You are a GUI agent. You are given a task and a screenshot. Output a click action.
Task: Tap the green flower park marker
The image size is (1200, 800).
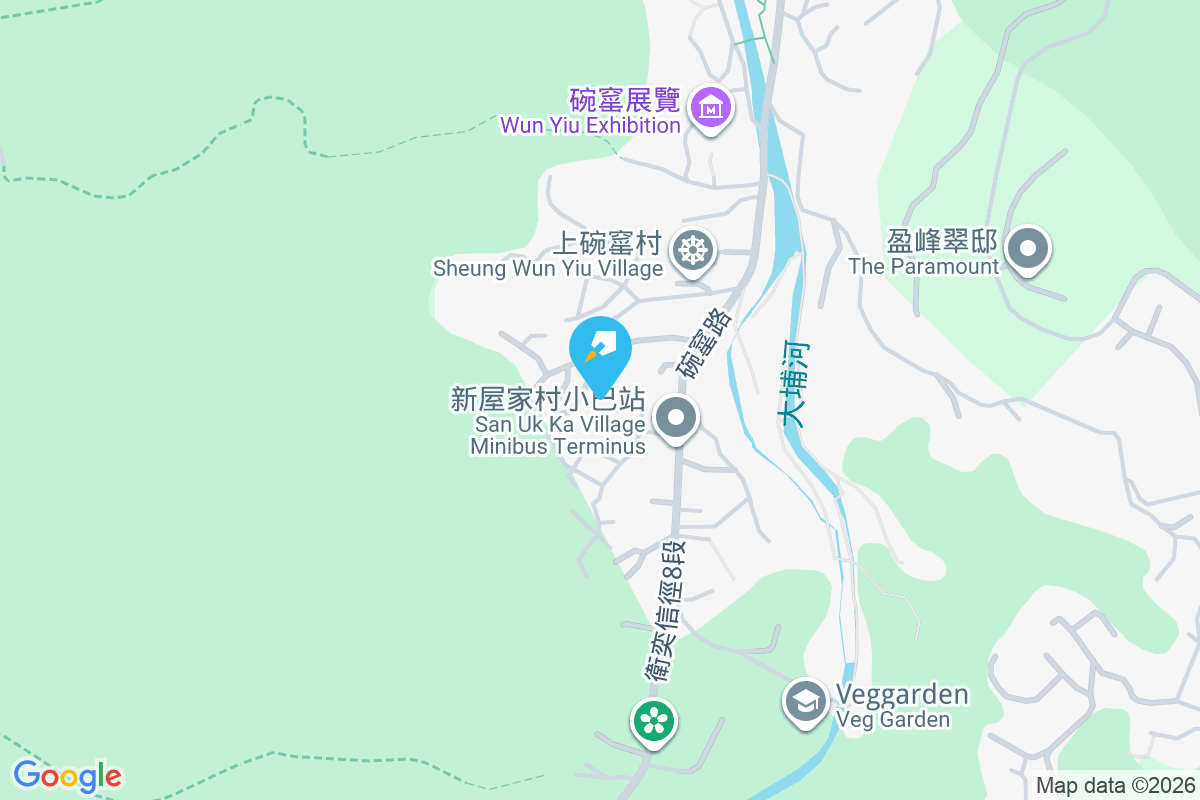pyautogui.click(x=654, y=720)
